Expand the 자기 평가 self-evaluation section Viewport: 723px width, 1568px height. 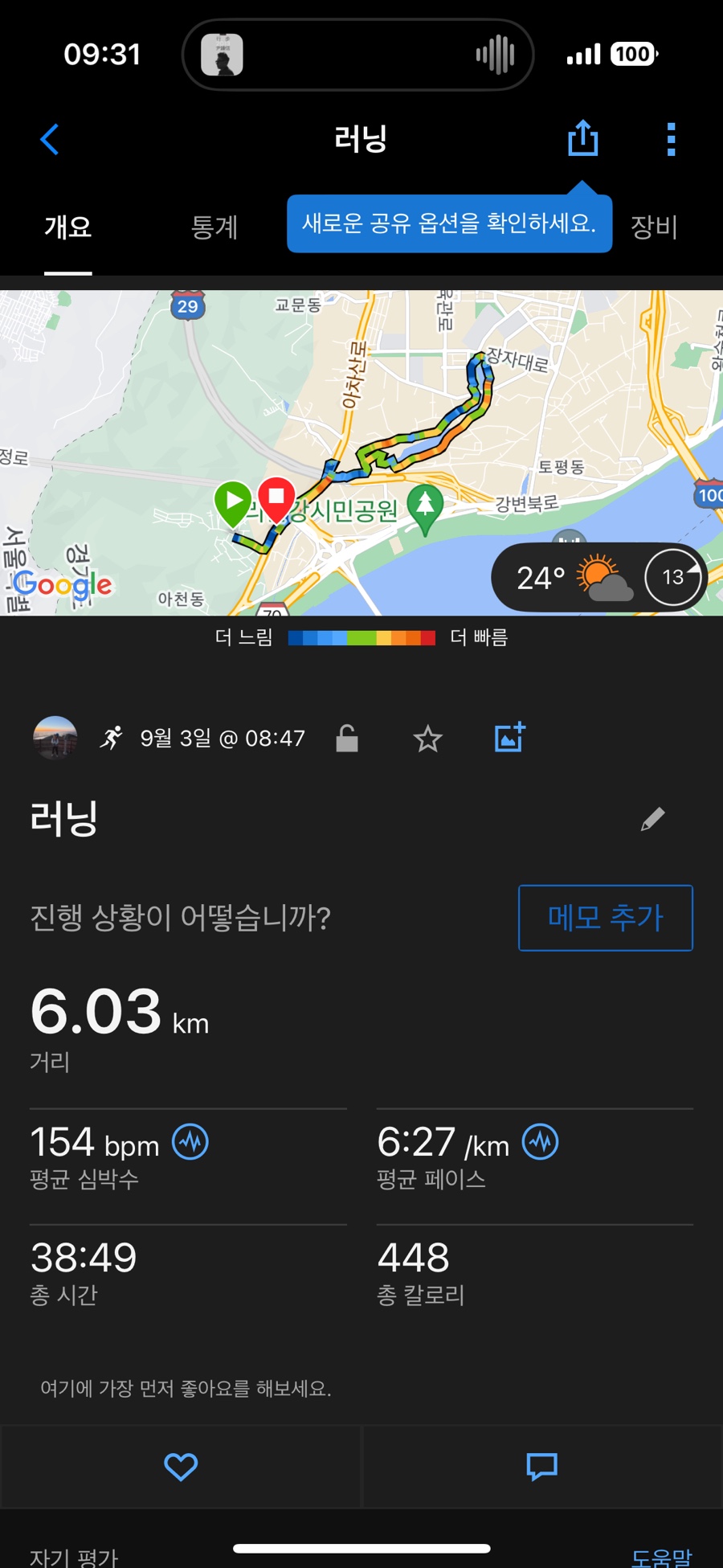coord(72,1556)
